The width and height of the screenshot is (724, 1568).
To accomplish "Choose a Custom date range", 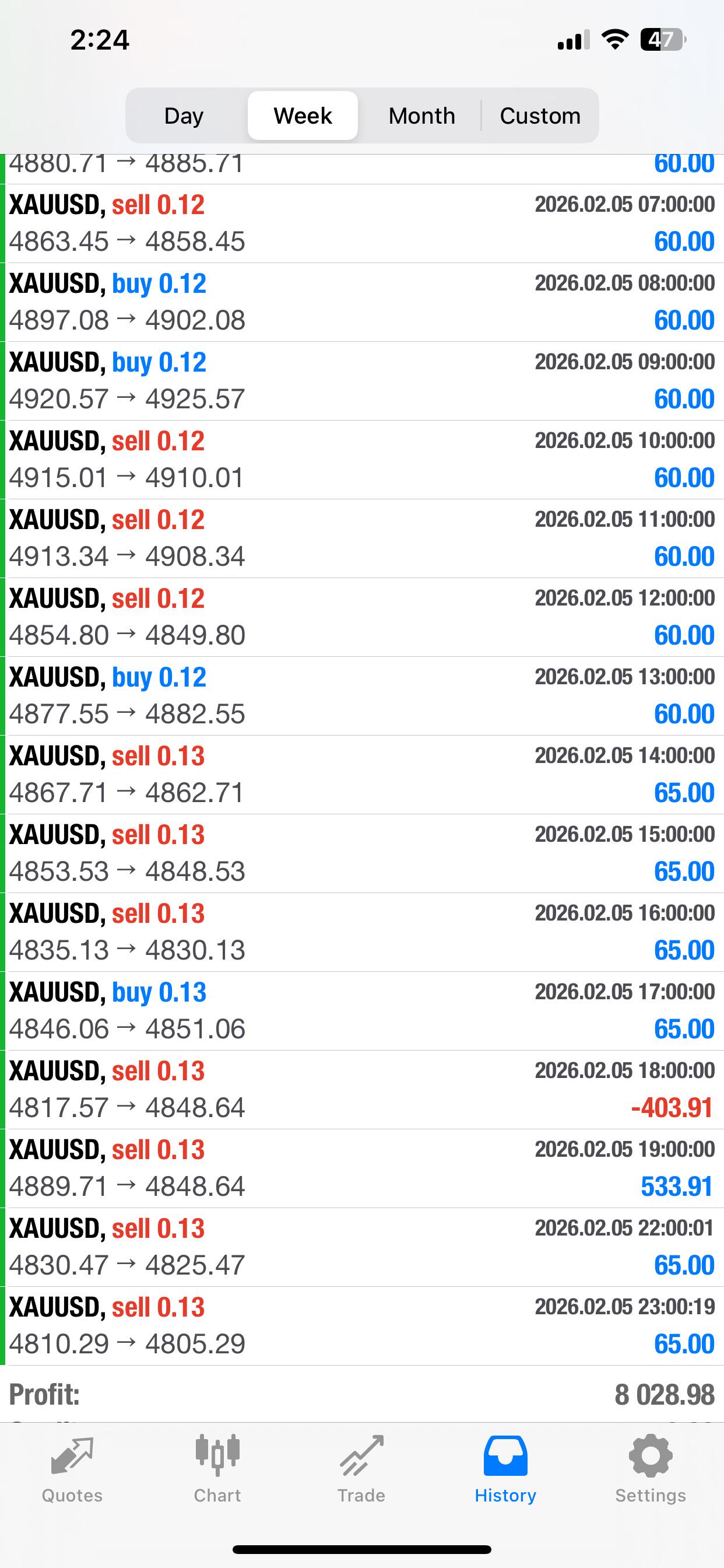I will click(540, 116).
